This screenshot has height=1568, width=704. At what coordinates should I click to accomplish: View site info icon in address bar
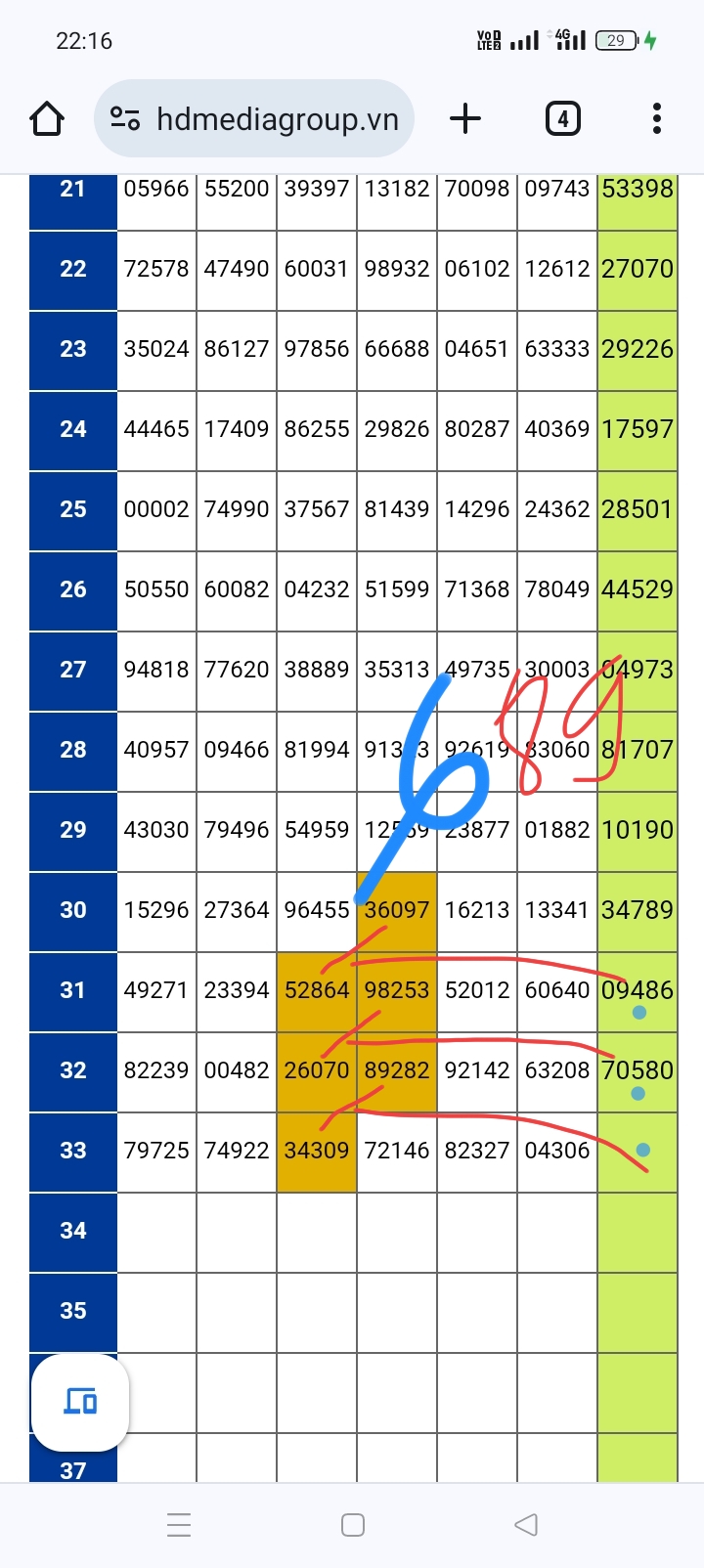pyautogui.click(x=125, y=119)
